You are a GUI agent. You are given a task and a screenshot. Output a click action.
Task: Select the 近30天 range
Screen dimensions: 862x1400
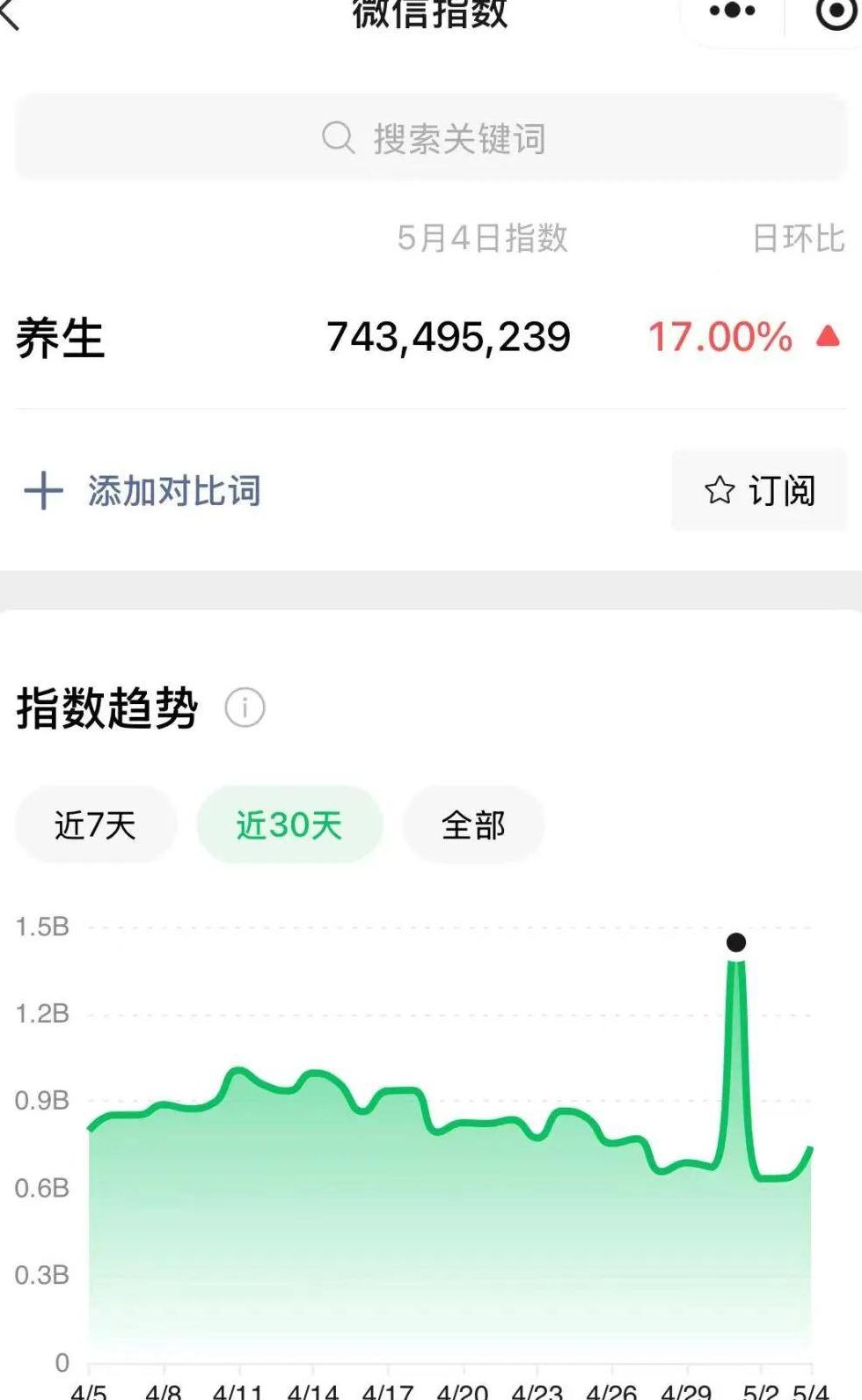pyautogui.click(x=289, y=825)
